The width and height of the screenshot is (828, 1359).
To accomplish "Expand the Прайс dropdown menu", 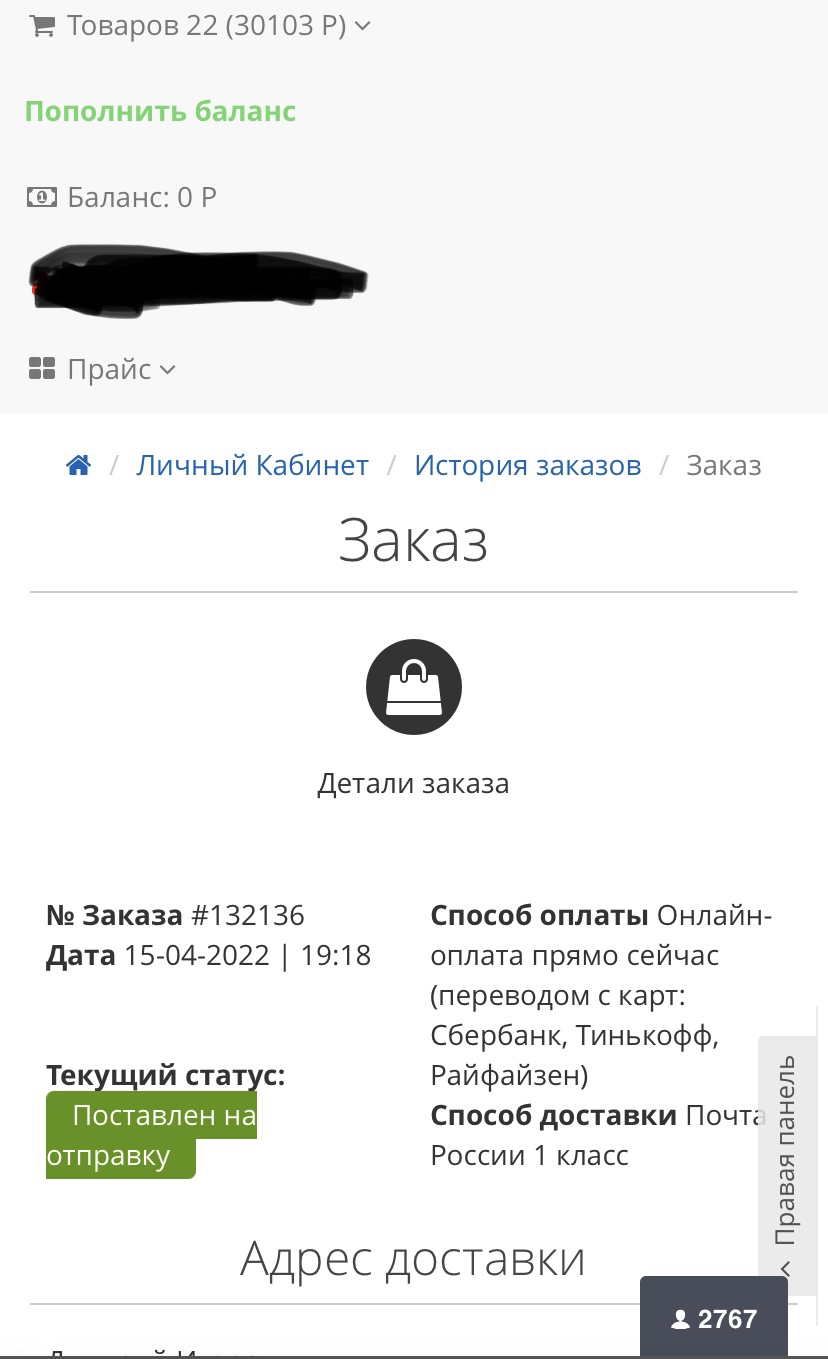I will pyautogui.click(x=102, y=369).
